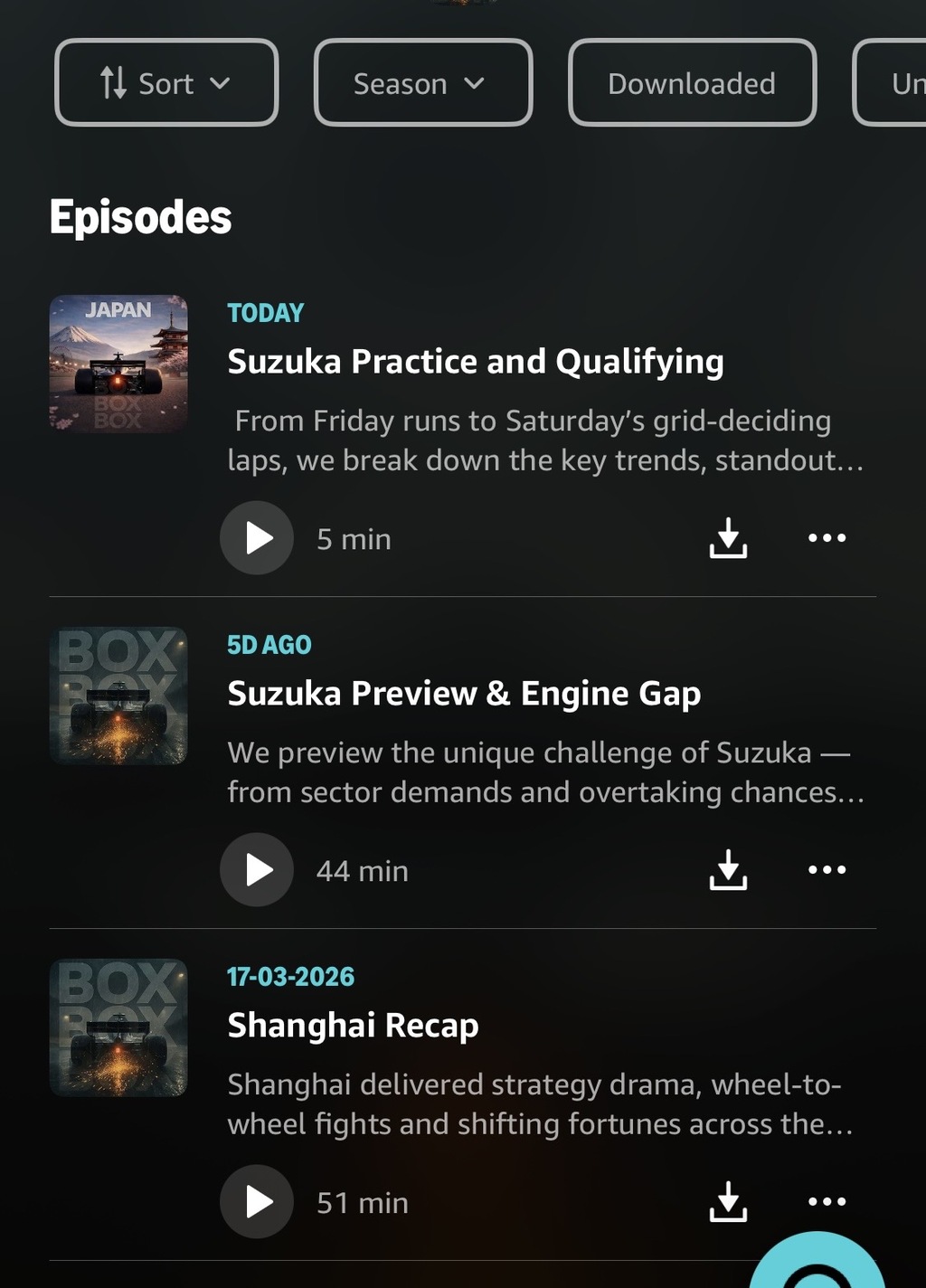Tap the teal floating assistant button
Screen dimensions: 926x1288
[x=818, y=1266]
